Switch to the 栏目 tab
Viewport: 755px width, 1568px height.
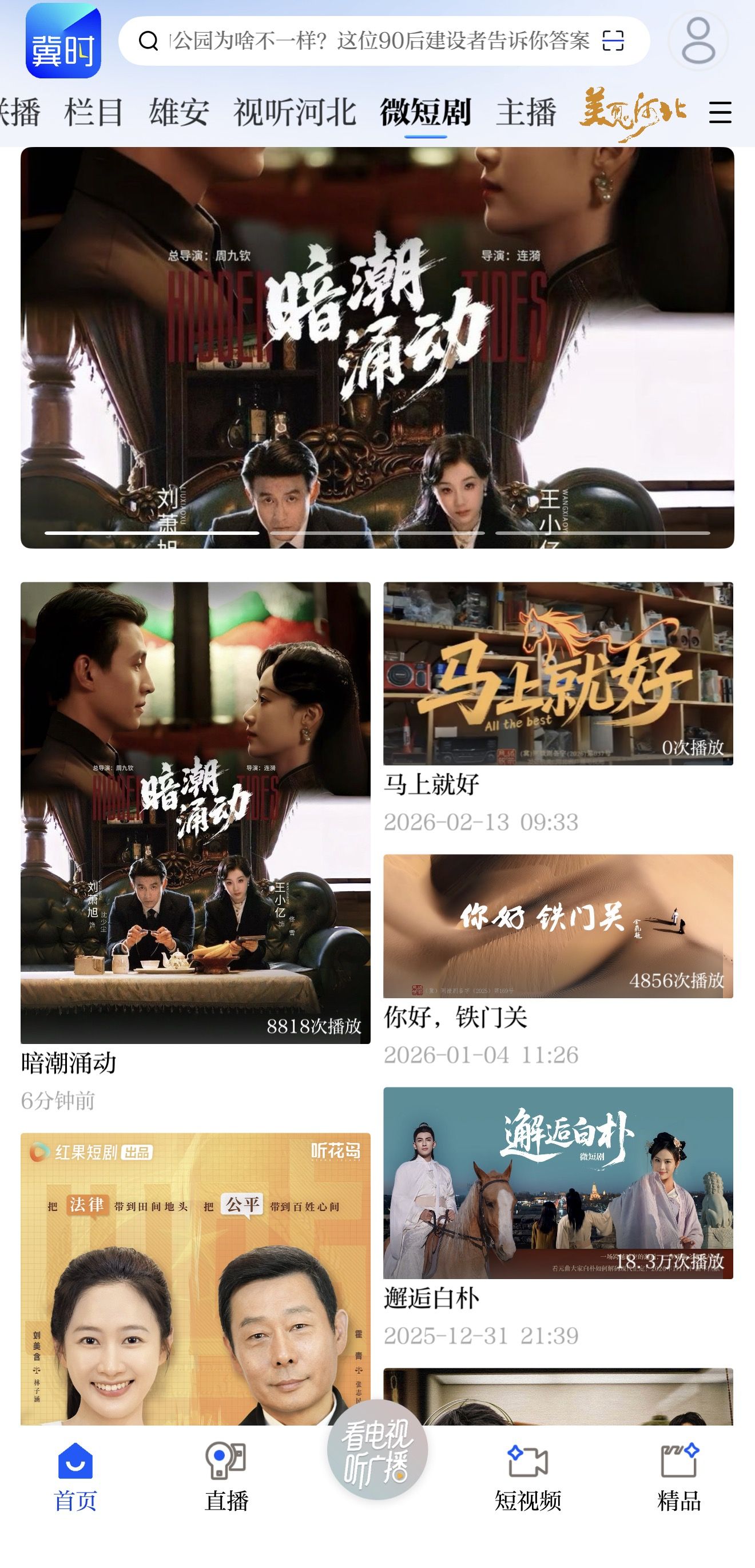click(94, 113)
